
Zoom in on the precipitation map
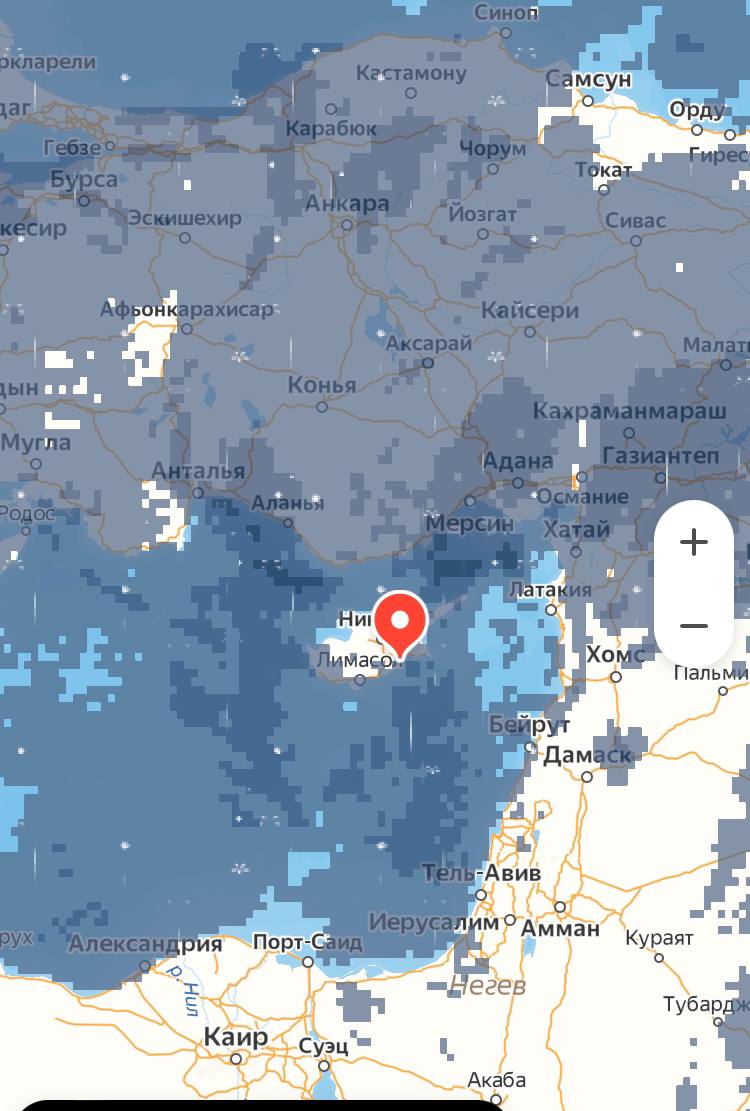click(693, 543)
